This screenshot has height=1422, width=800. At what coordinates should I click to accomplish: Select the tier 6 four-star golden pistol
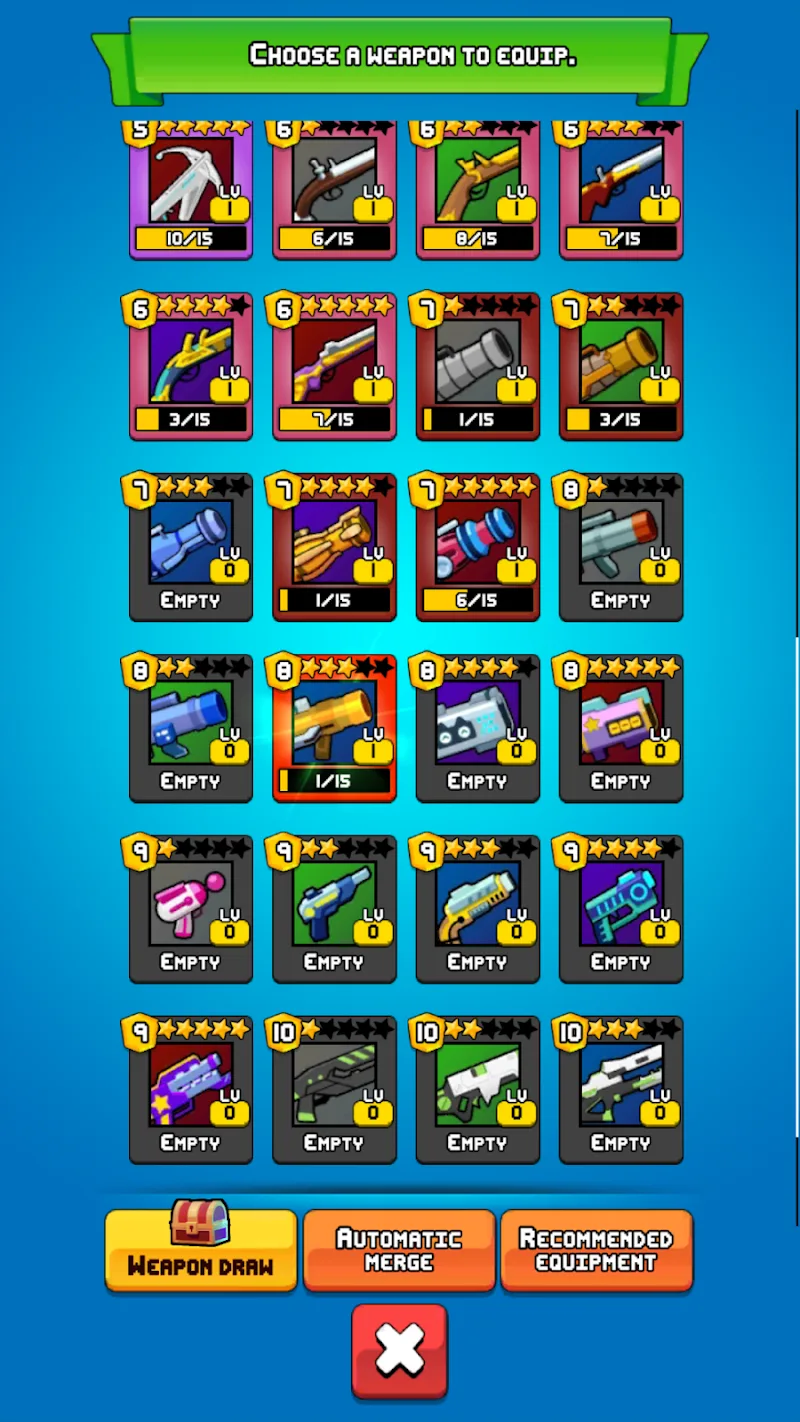191,367
